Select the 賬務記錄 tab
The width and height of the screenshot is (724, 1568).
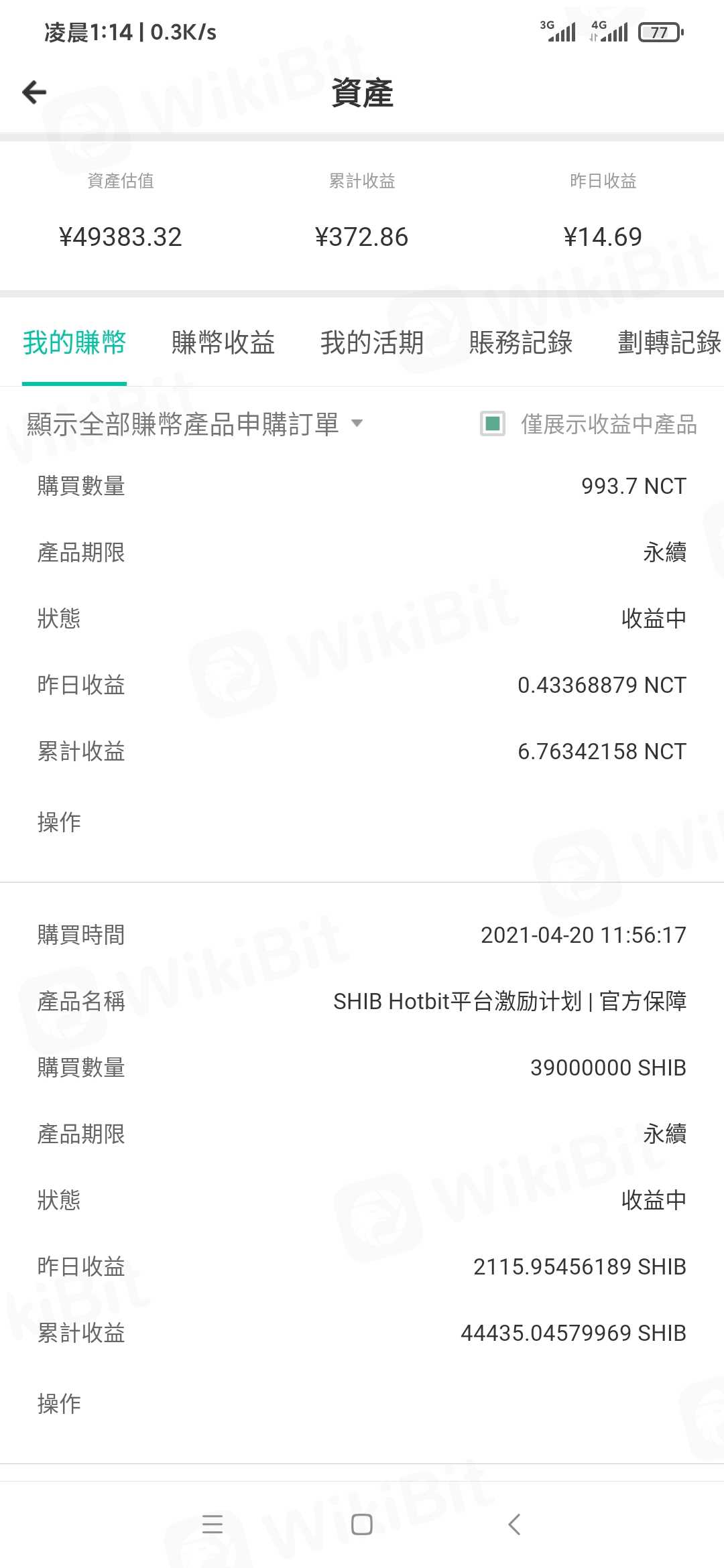point(521,342)
